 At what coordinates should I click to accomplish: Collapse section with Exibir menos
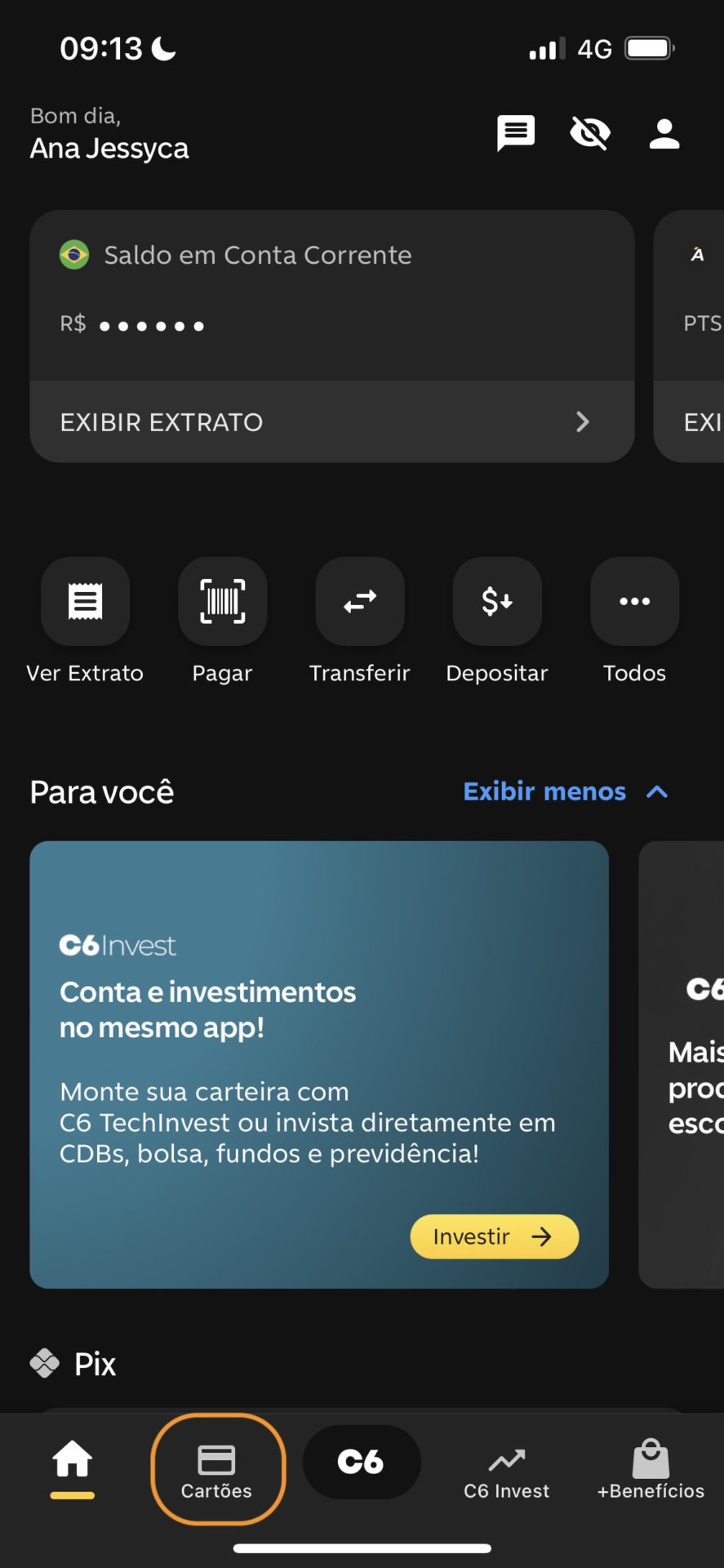tap(566, 791)
